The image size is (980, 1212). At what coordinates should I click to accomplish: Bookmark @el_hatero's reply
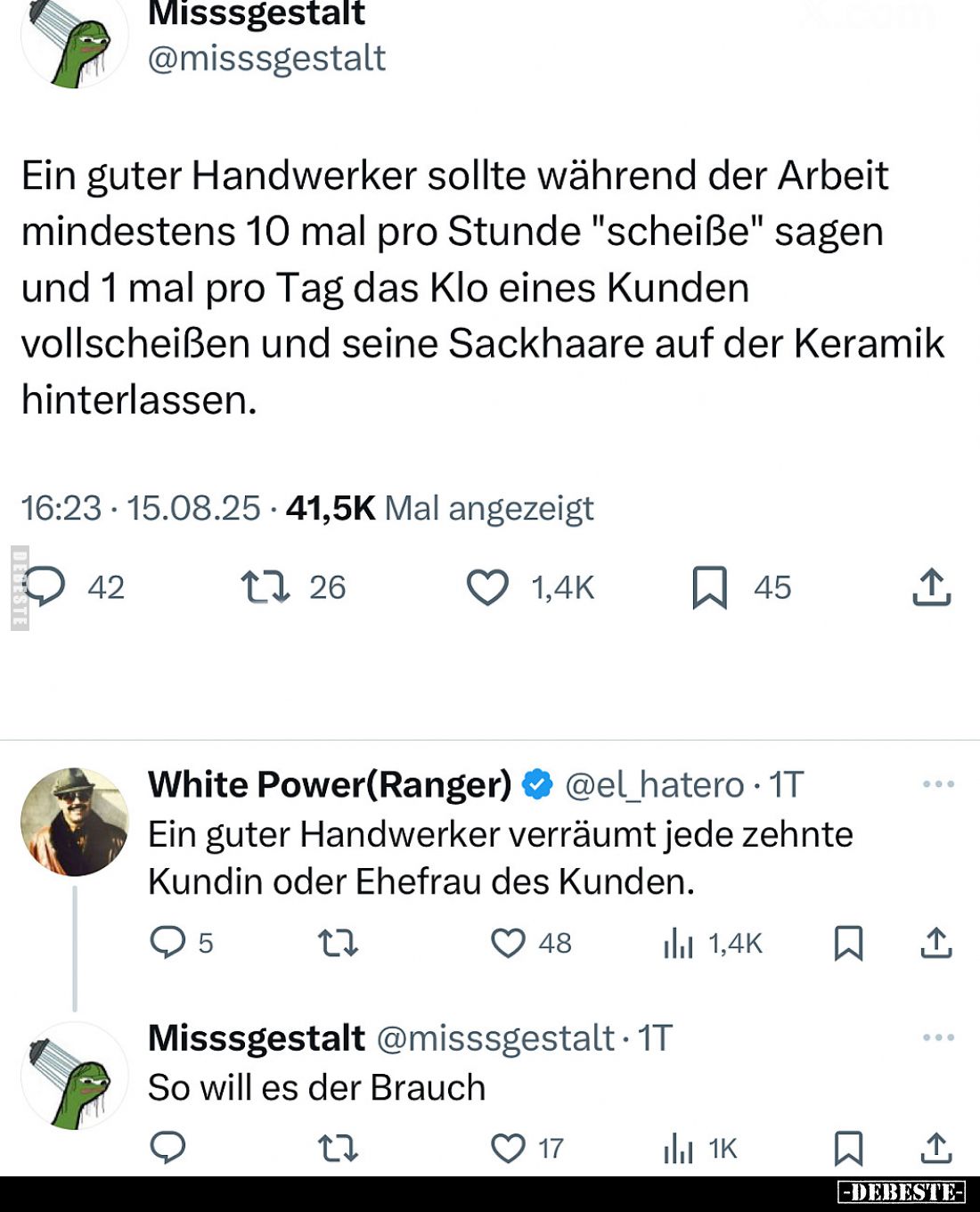coord(848,942)
